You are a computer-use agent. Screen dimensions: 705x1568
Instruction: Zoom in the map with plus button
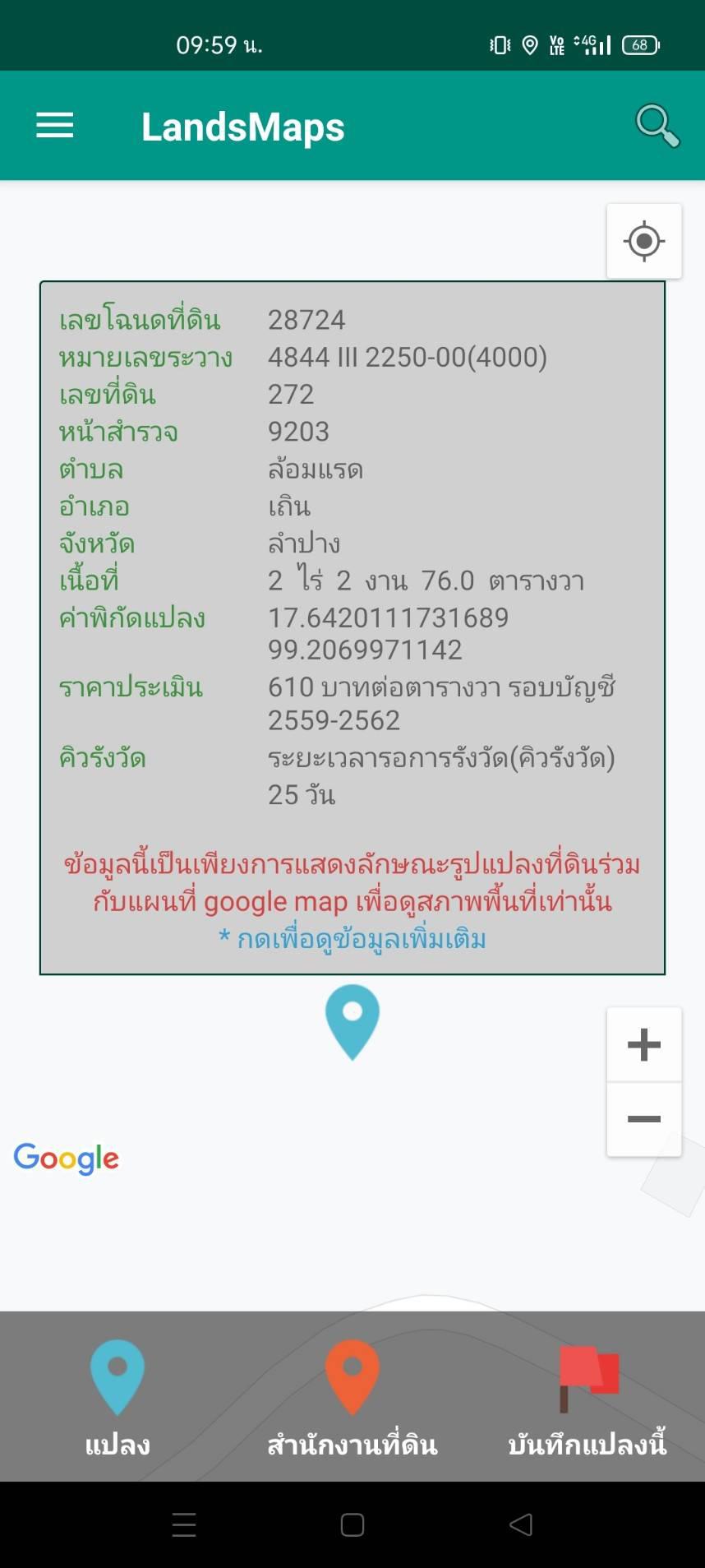[644, 1044]
